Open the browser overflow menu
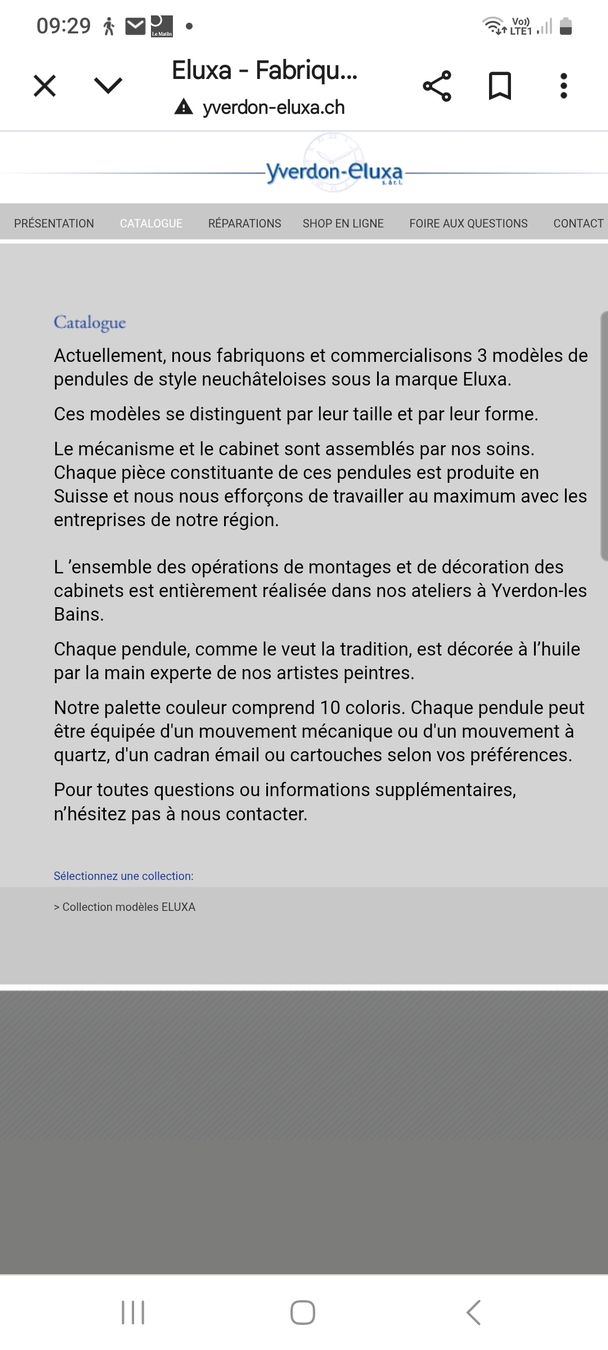This screenshot has width=608, height=1350. (564, 86)
